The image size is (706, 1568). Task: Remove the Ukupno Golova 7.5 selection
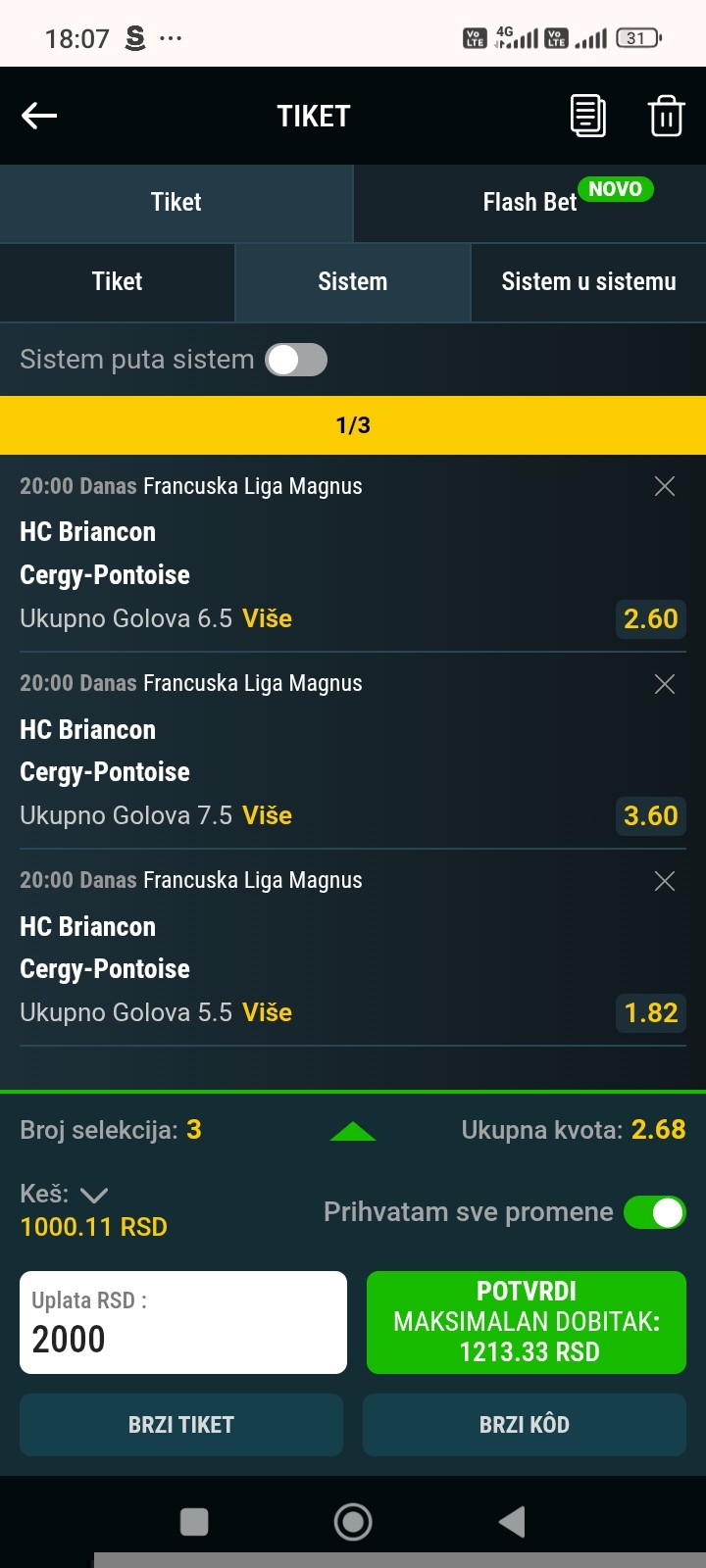pyautogui.click(x=665, y=683)
